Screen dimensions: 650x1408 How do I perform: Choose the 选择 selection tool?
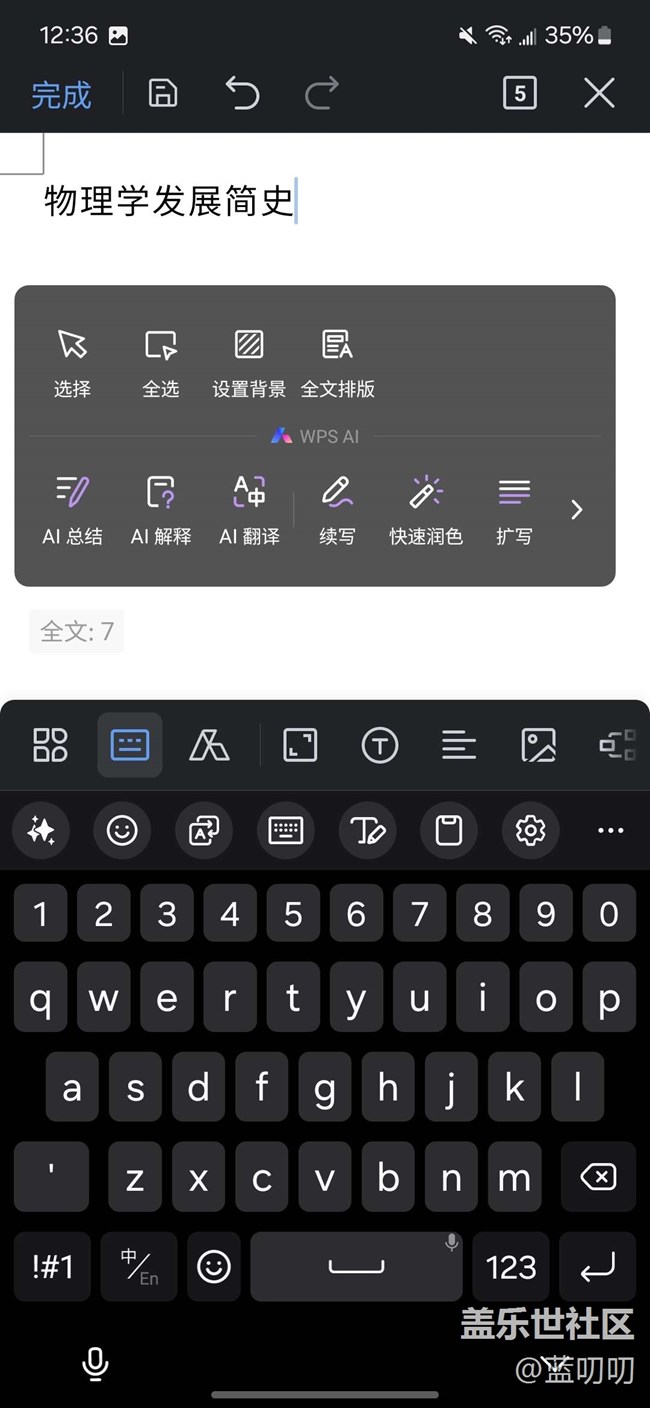[x=72, y=361]
